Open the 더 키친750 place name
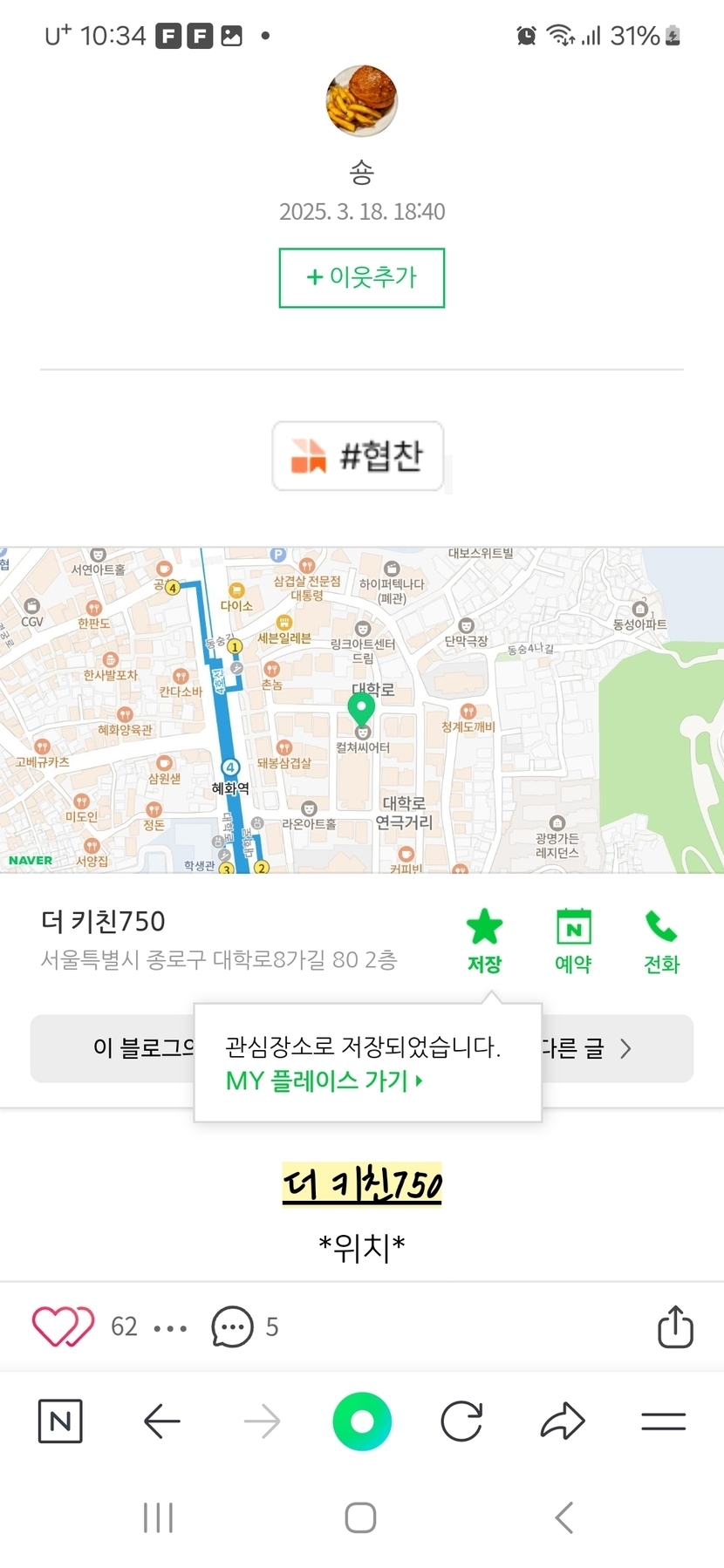Screen dimensions: 724x1568 (x=103, y=921)
